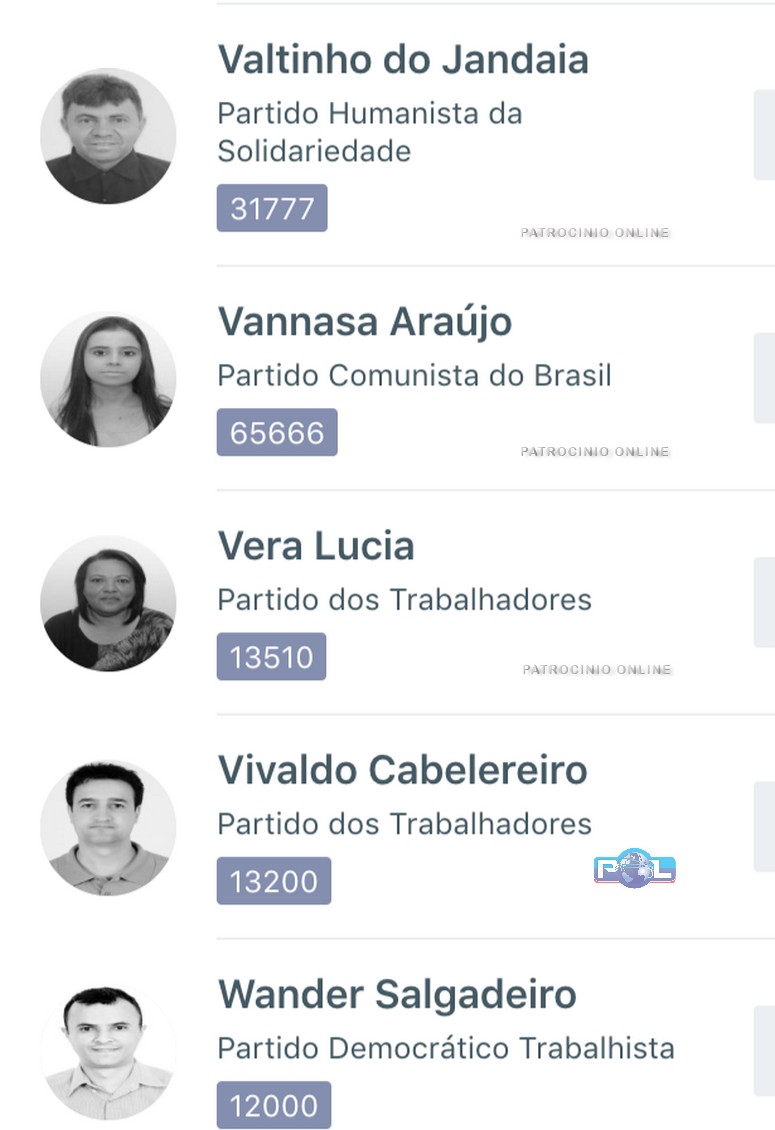Select Vera Lucia from the list
The height and width of the screenshot is (1130, 775).
pyautogui.click(x=316, y=547)
